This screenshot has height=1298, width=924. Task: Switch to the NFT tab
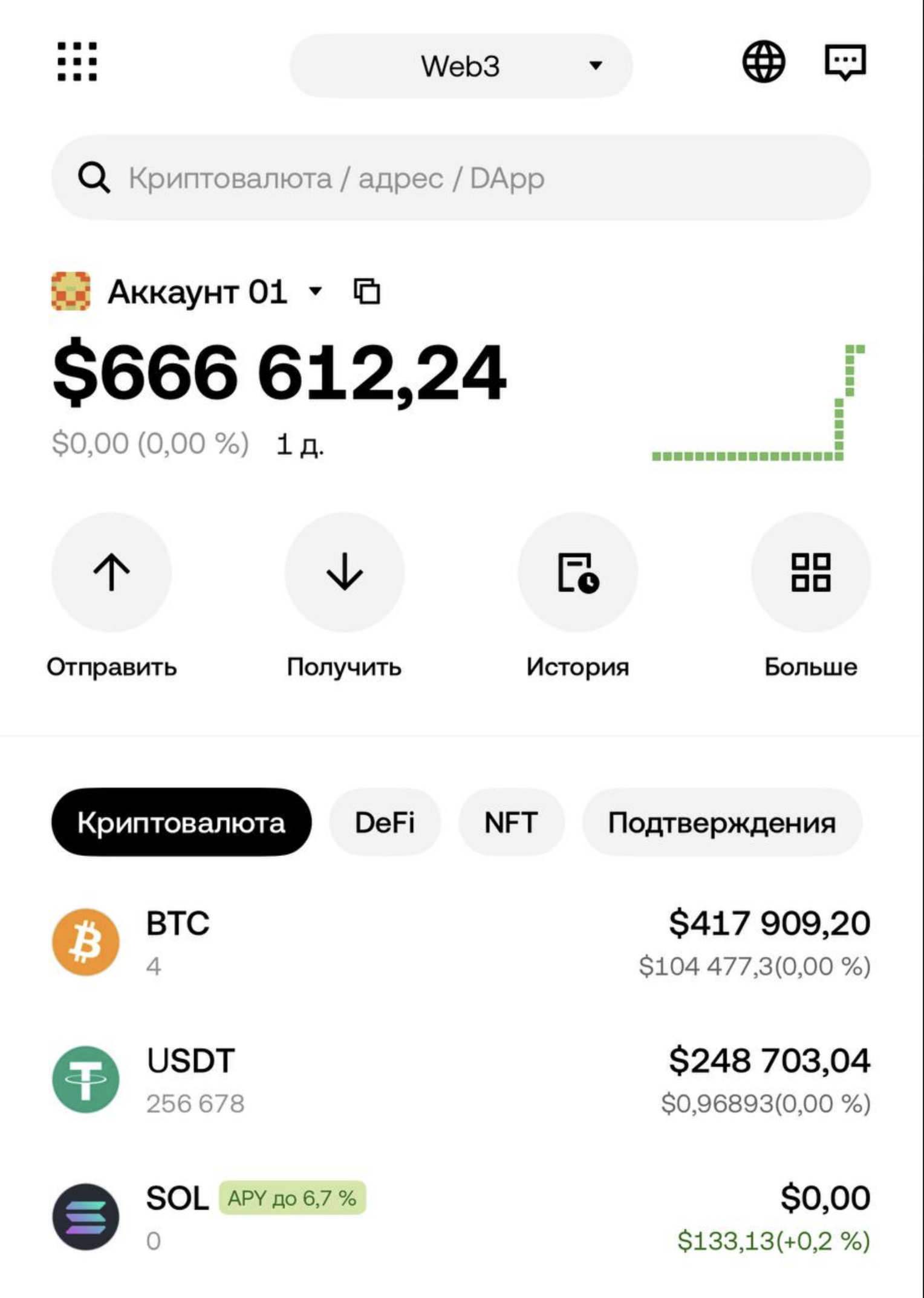pyautogui.click(x=511, y=822)
